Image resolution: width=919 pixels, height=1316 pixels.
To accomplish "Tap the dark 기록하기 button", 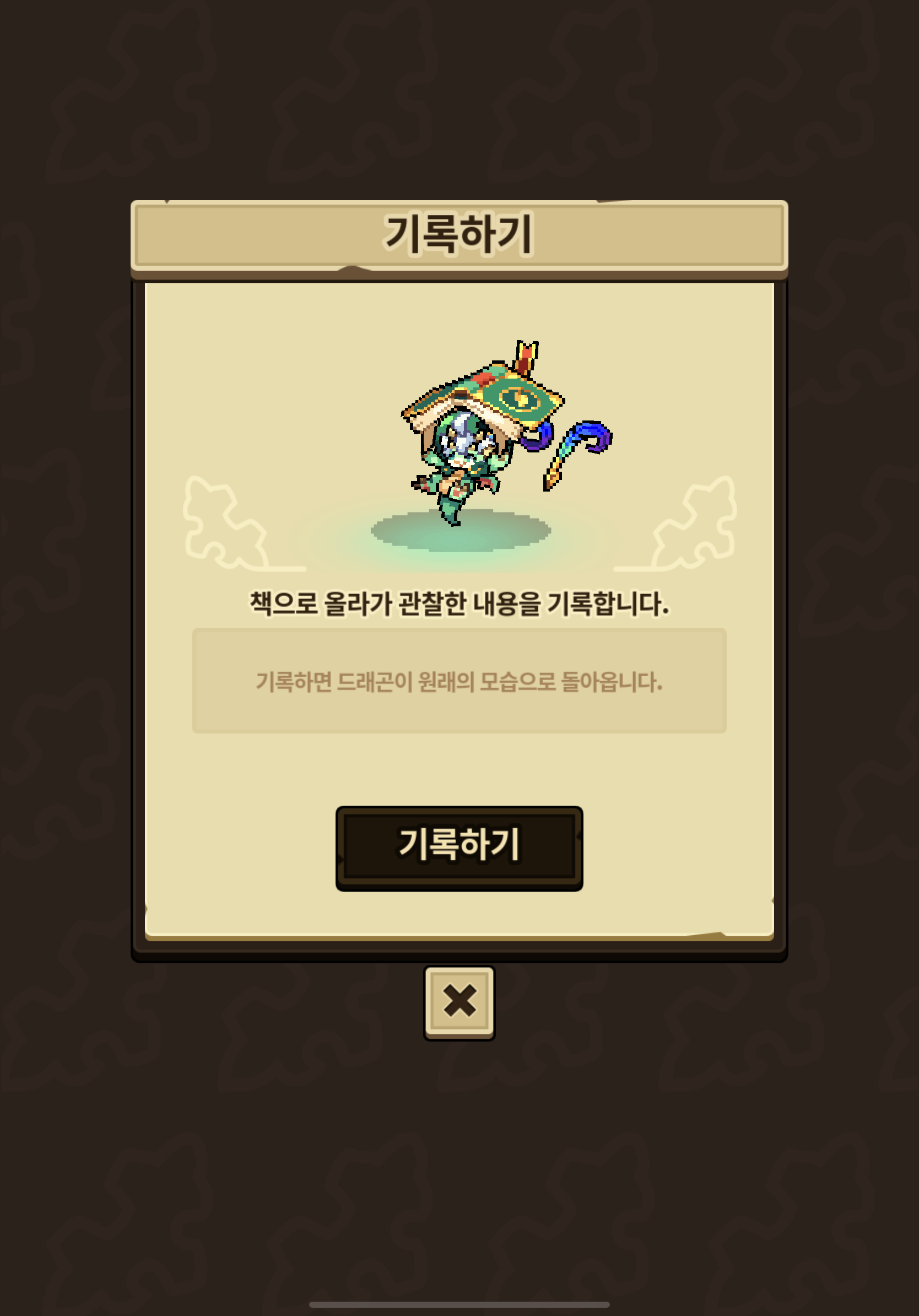I will (459, 848).
